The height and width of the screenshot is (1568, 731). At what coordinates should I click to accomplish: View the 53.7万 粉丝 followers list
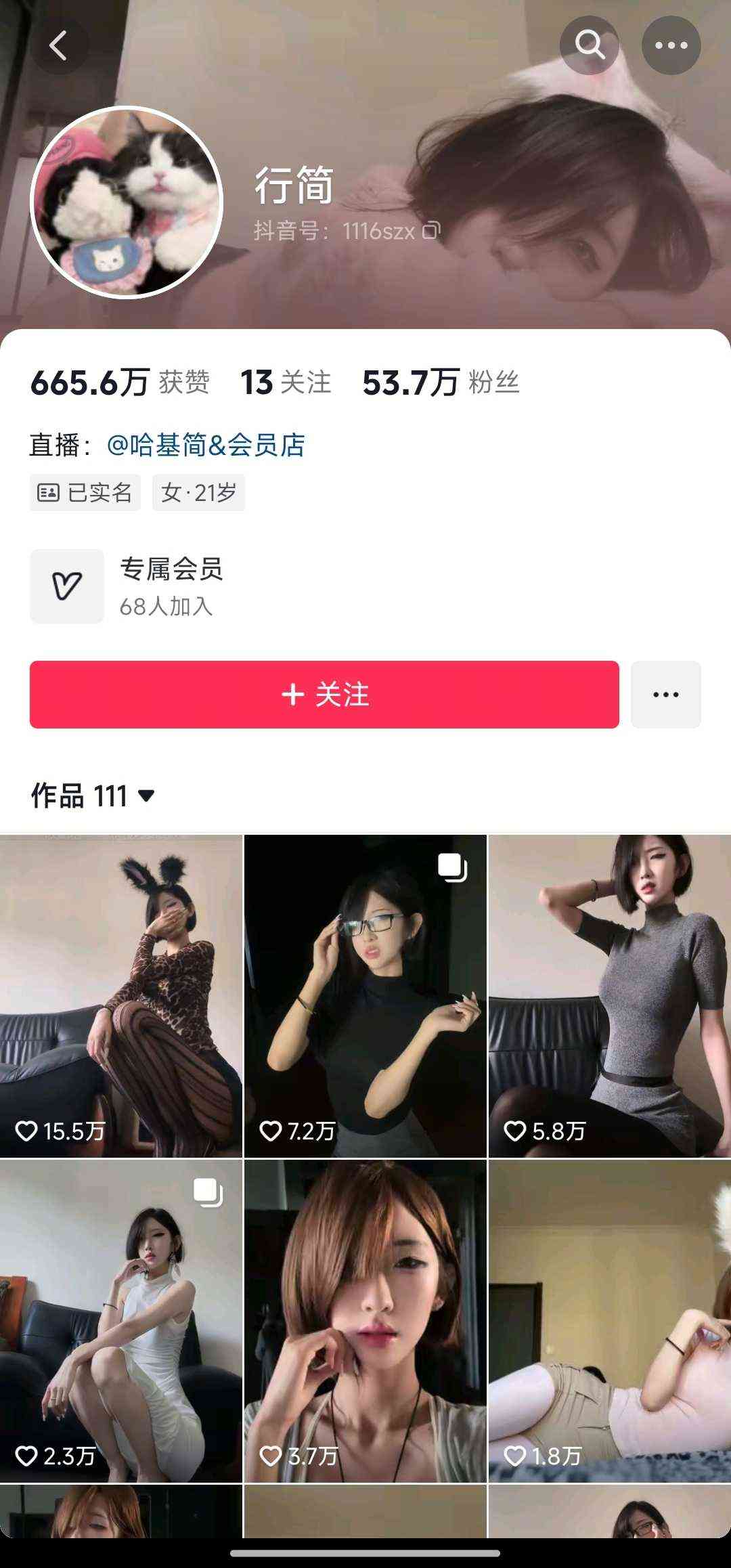pos(441,383)
